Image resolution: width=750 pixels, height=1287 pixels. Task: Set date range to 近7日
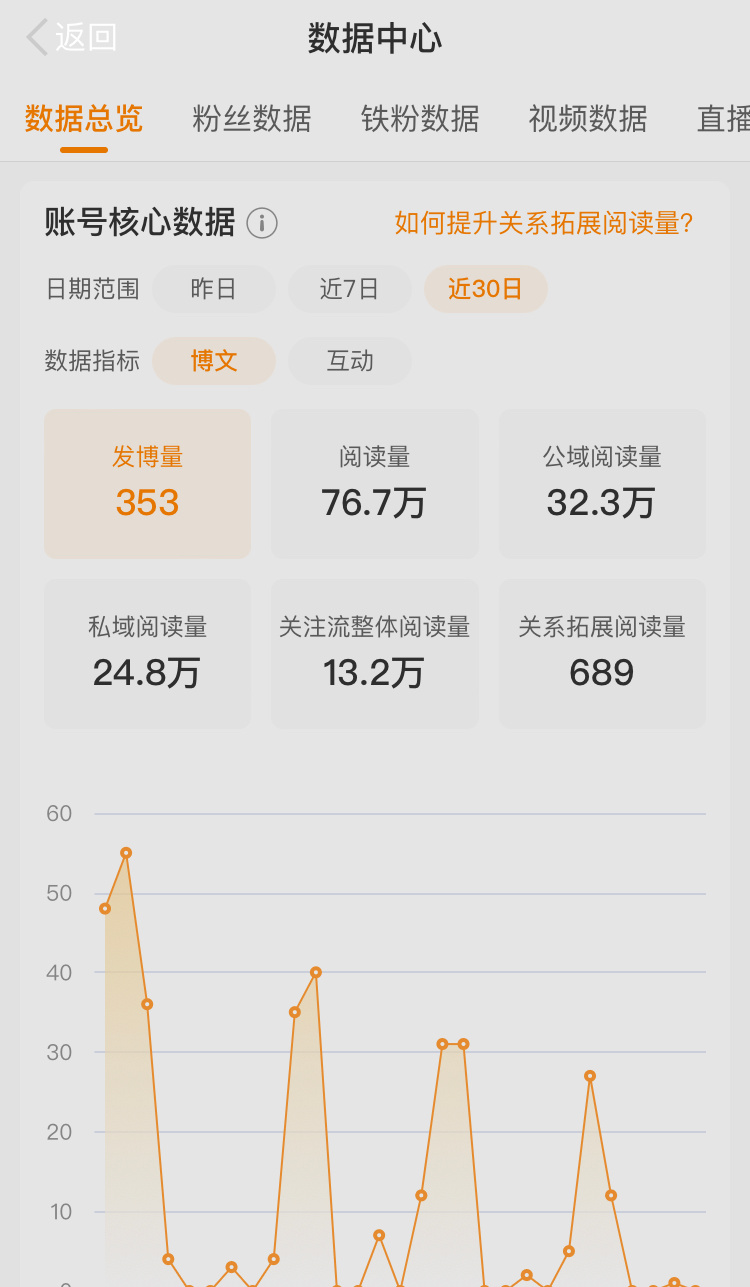350,289
